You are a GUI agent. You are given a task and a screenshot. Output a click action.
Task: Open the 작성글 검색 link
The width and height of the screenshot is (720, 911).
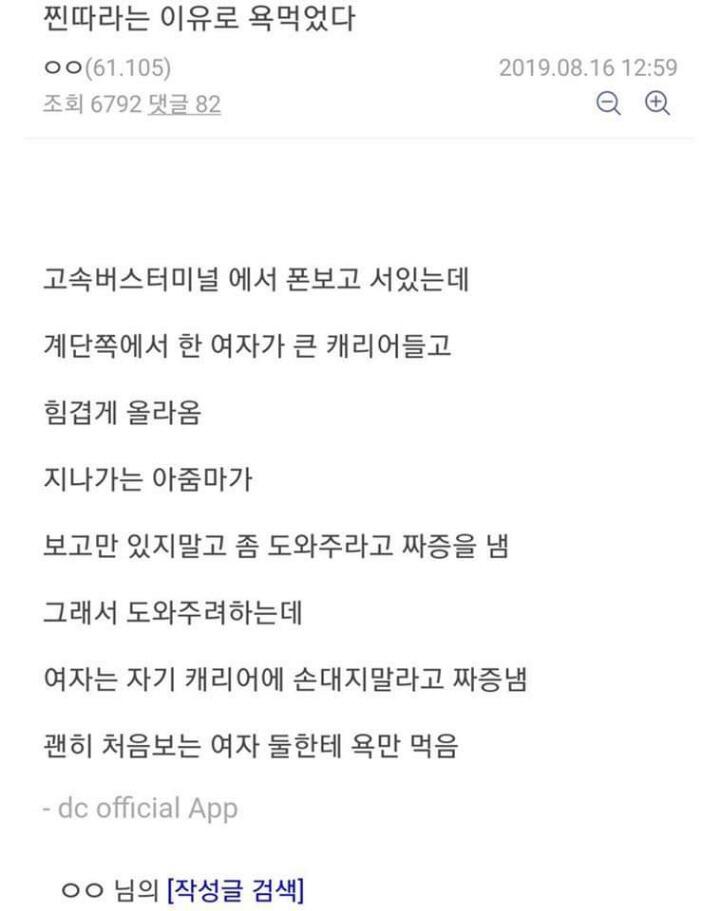[235, 890]
